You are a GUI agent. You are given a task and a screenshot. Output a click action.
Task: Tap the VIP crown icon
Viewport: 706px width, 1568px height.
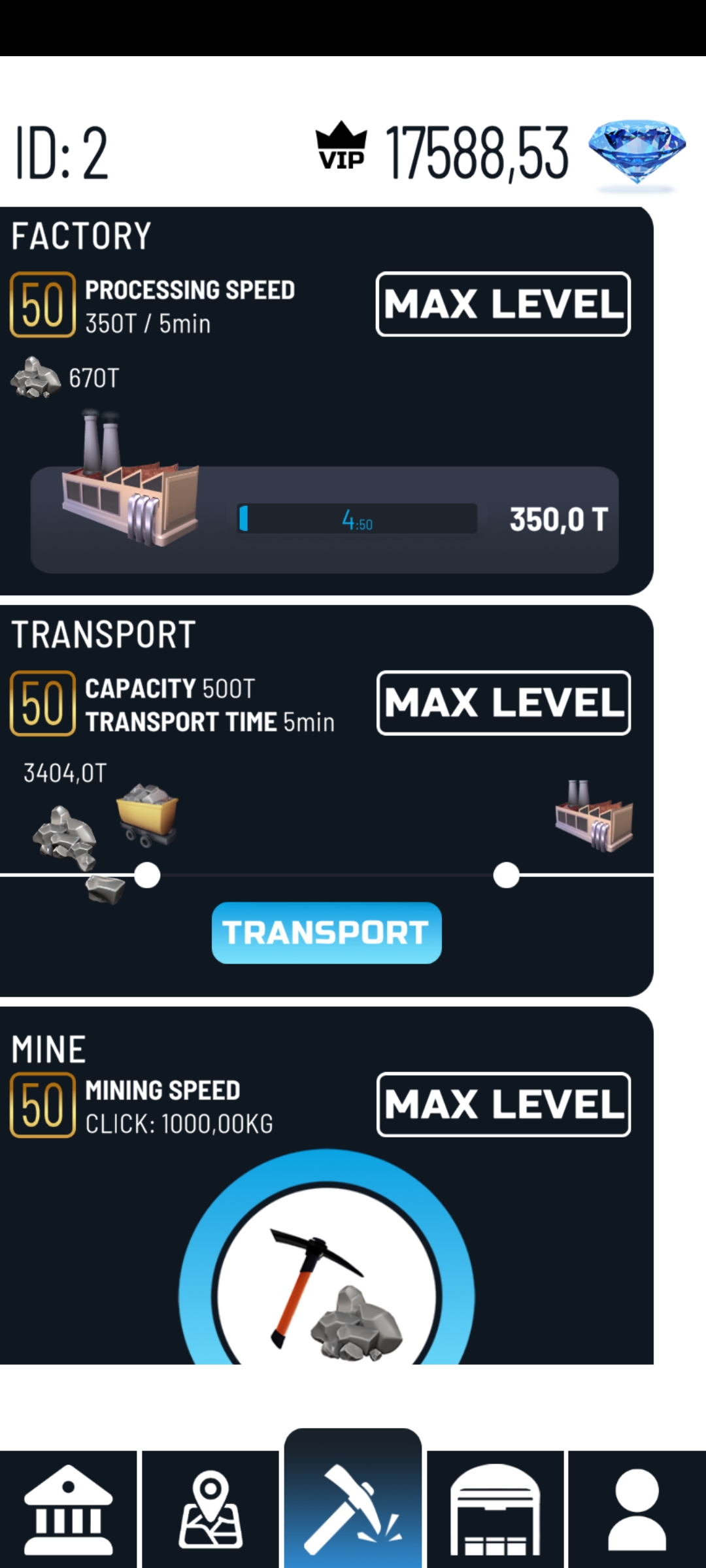point(341,147)
